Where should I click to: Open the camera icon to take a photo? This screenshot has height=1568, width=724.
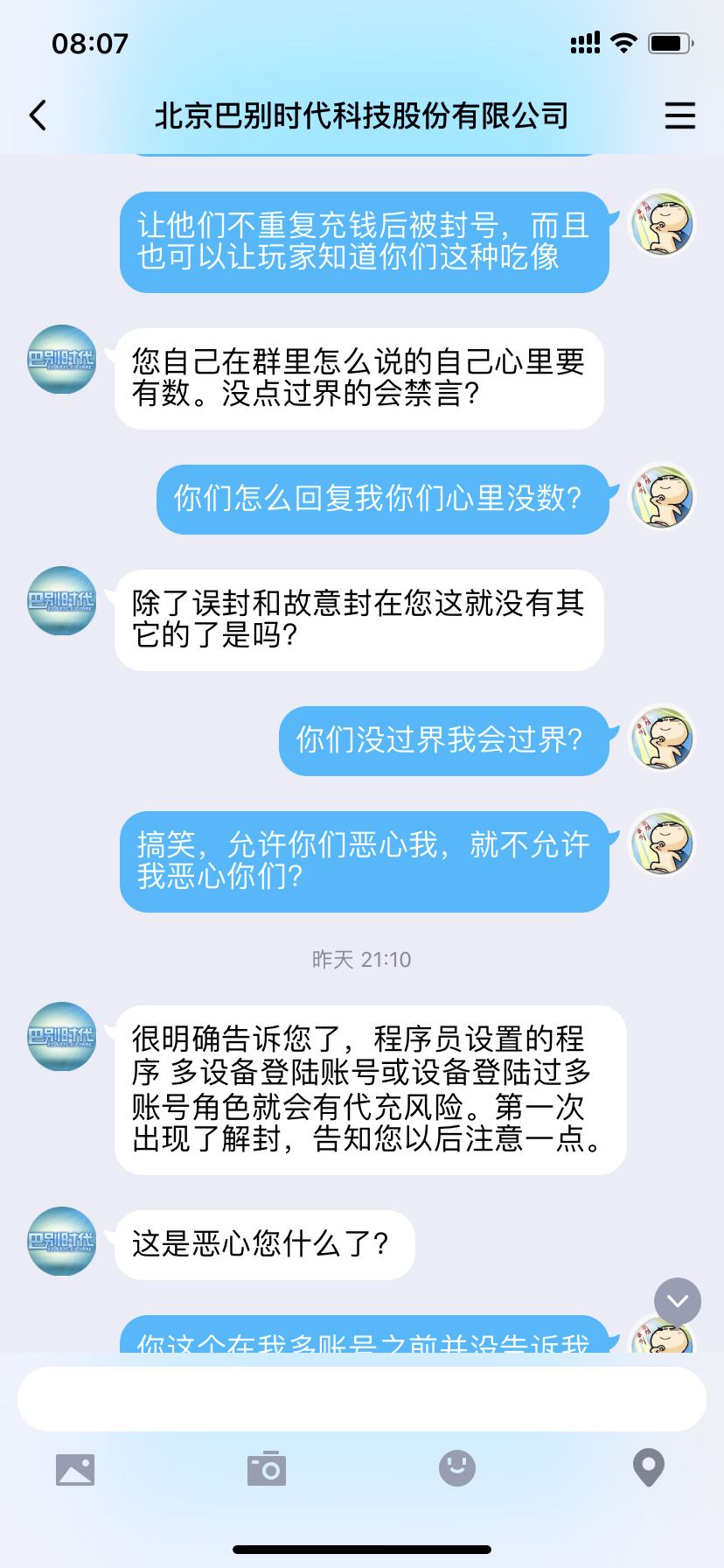tap(268, 1468)
